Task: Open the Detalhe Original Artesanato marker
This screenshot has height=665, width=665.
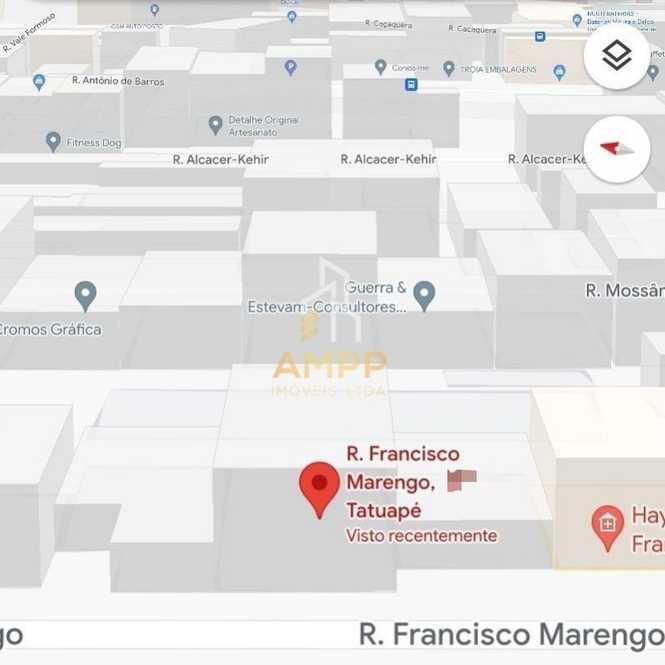Action: click(x=215, y=125)
